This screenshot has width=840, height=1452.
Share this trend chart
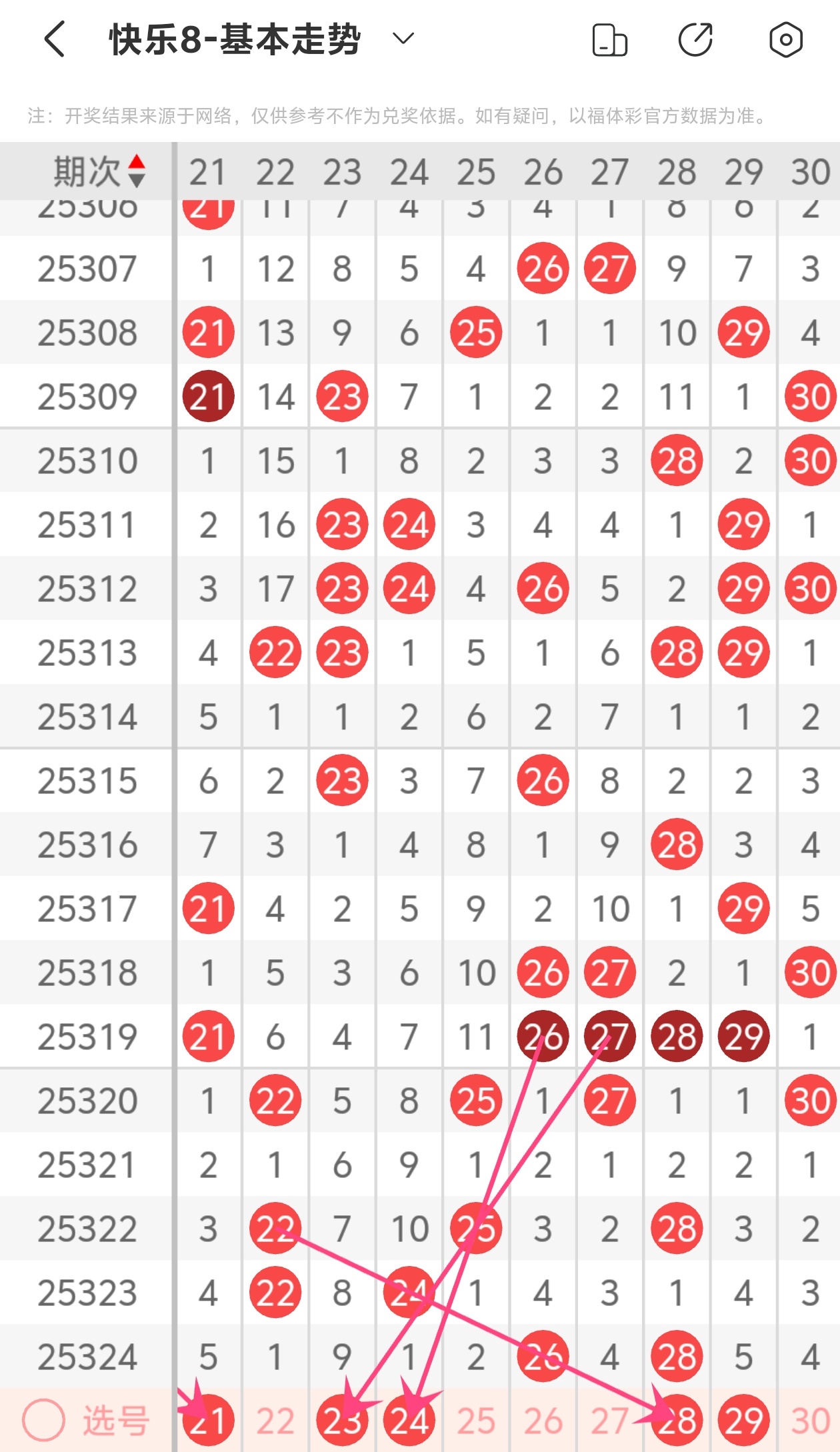[x=695, y=40]
